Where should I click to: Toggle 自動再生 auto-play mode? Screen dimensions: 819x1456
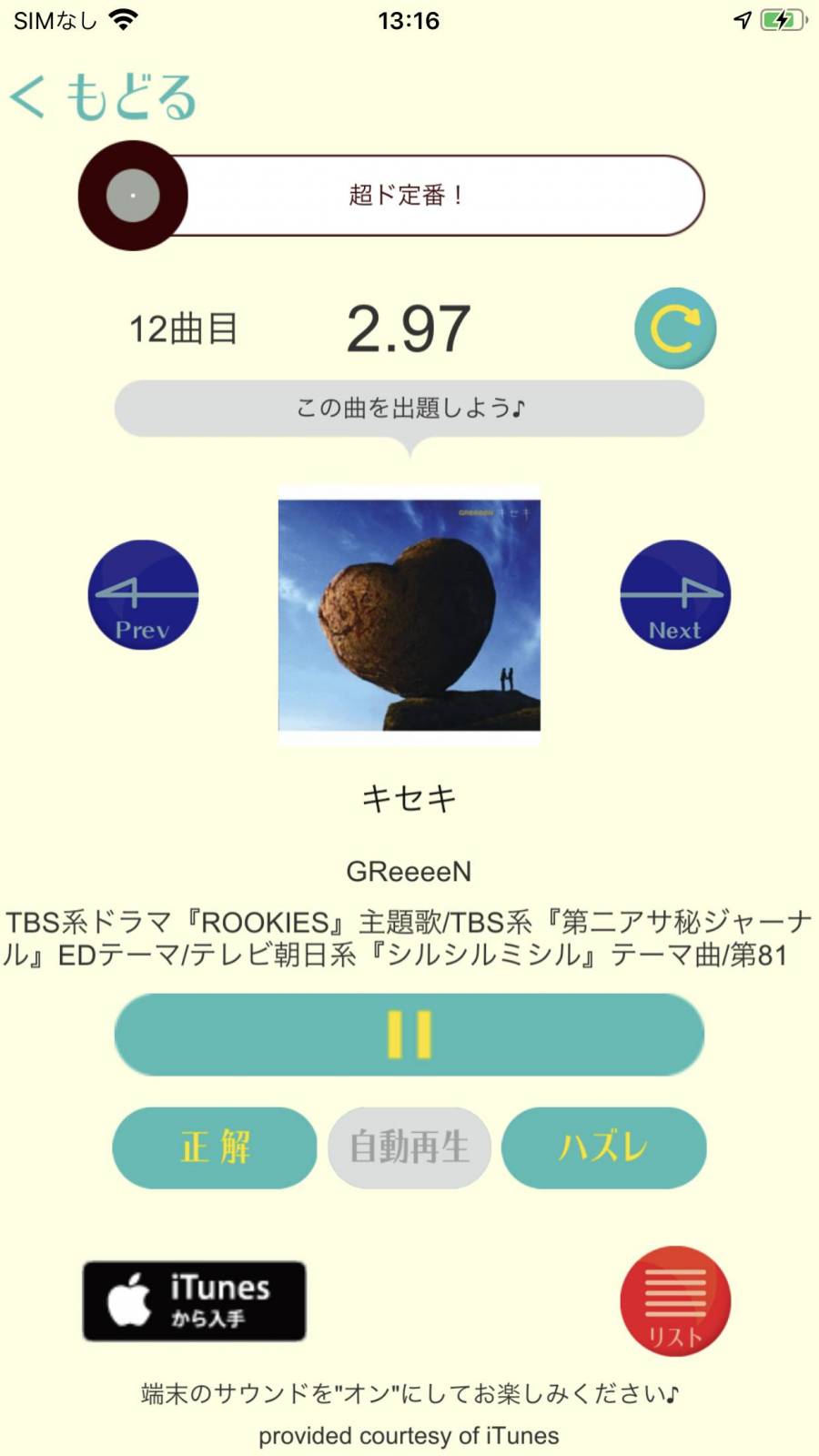click(409, 1148)
